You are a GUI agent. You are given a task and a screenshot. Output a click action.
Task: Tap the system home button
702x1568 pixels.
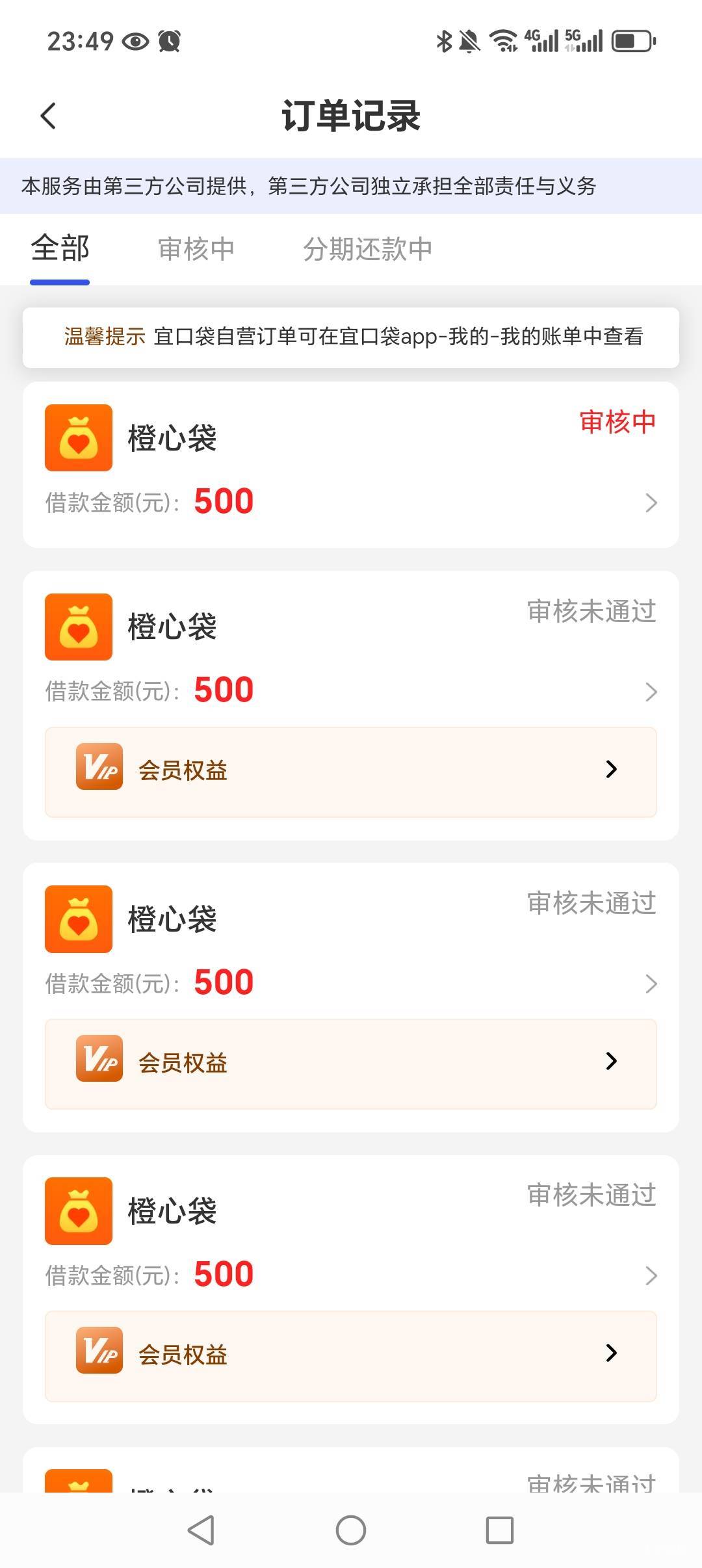[351, 1530]
